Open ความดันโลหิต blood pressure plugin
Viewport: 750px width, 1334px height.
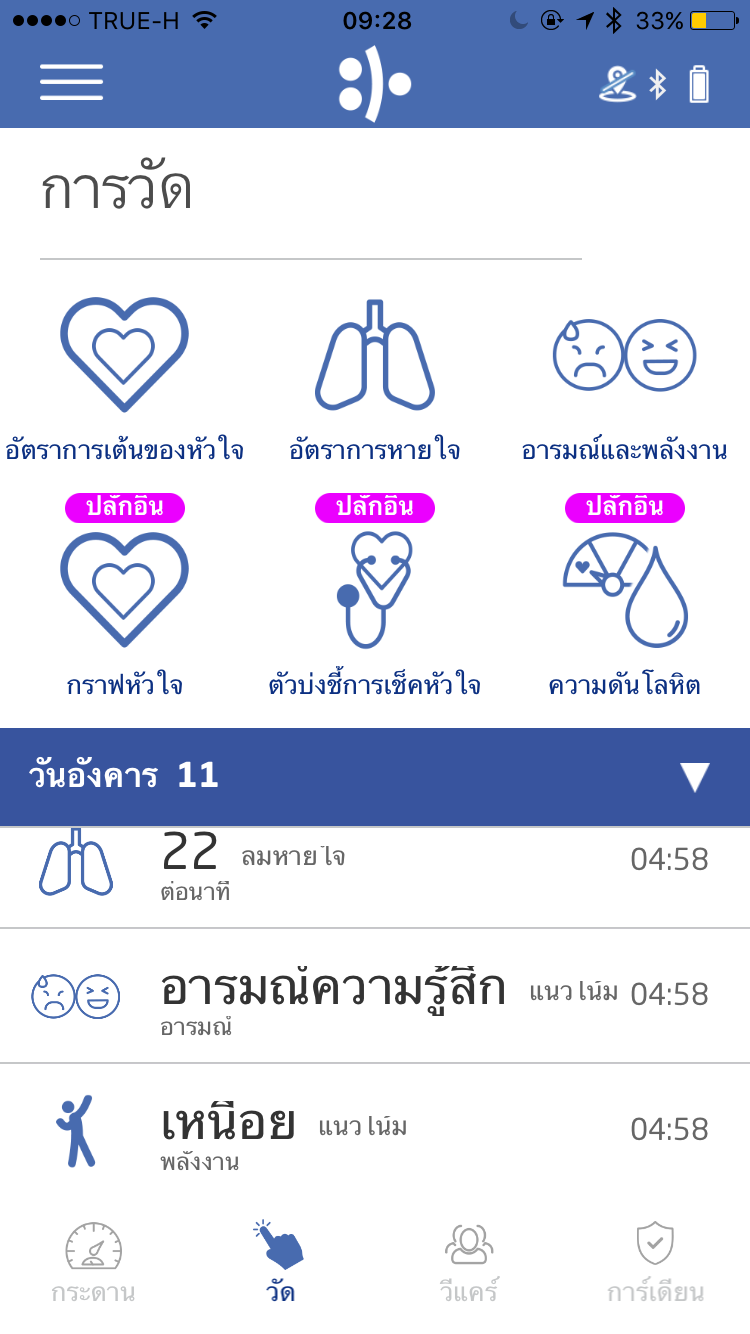tap(625, 597)
